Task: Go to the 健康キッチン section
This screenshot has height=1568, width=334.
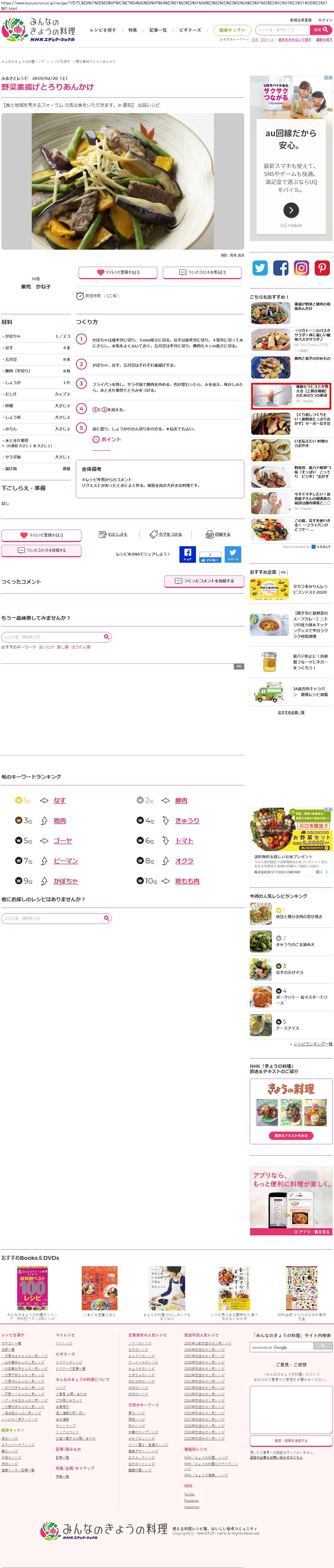Action: (x=232, y=30)
